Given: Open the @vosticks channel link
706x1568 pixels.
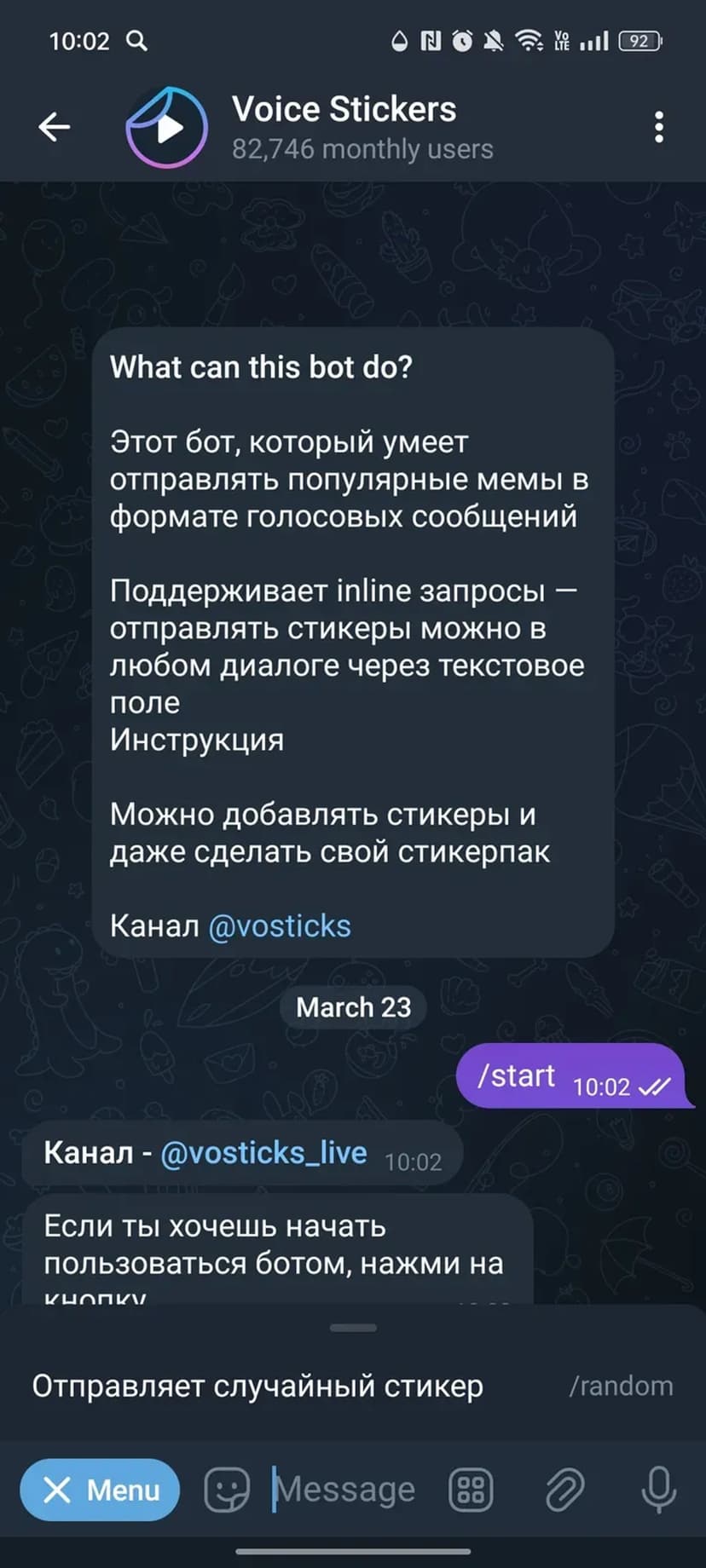Looking at the screenshot, I should click(x=280, y=926).
